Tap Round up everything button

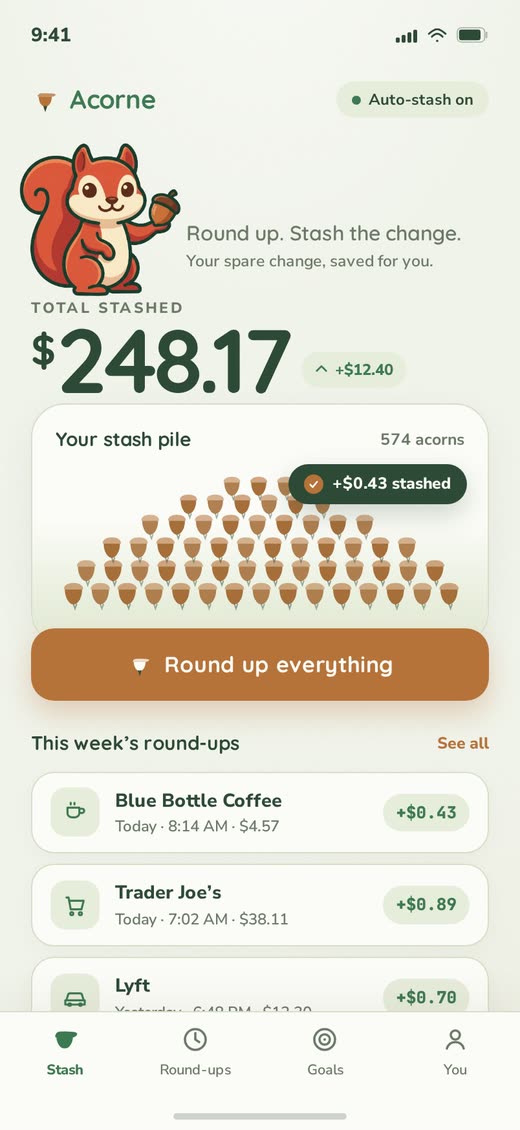coord(260,664)
